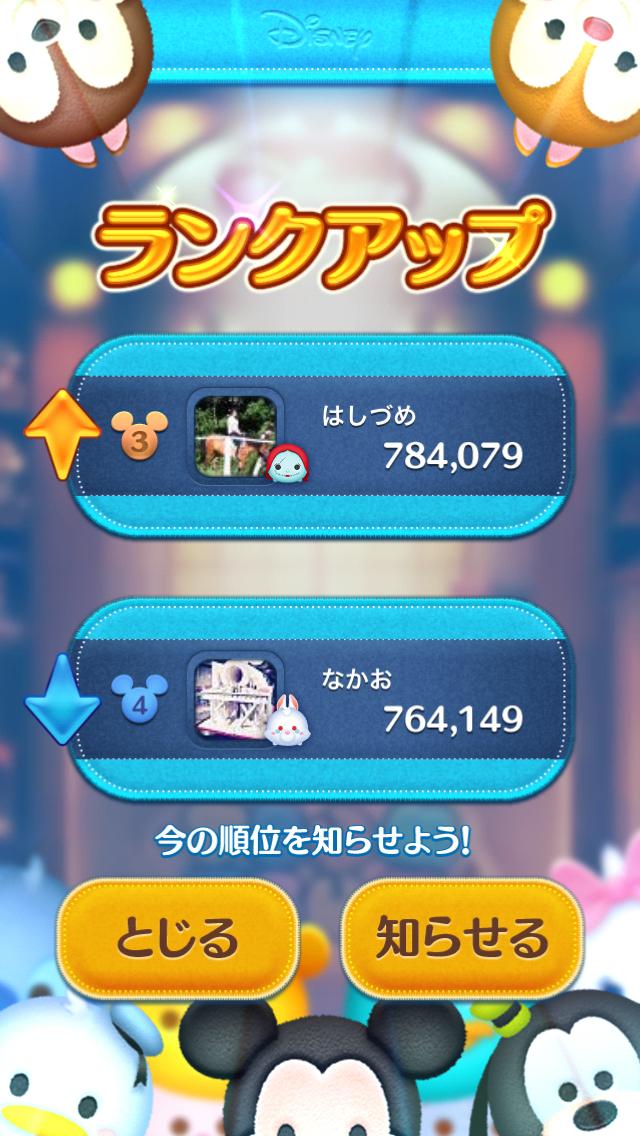Select 知らせる to share your rank
The height and width of the screenshot is (1136, 640).
click(462, 937)
